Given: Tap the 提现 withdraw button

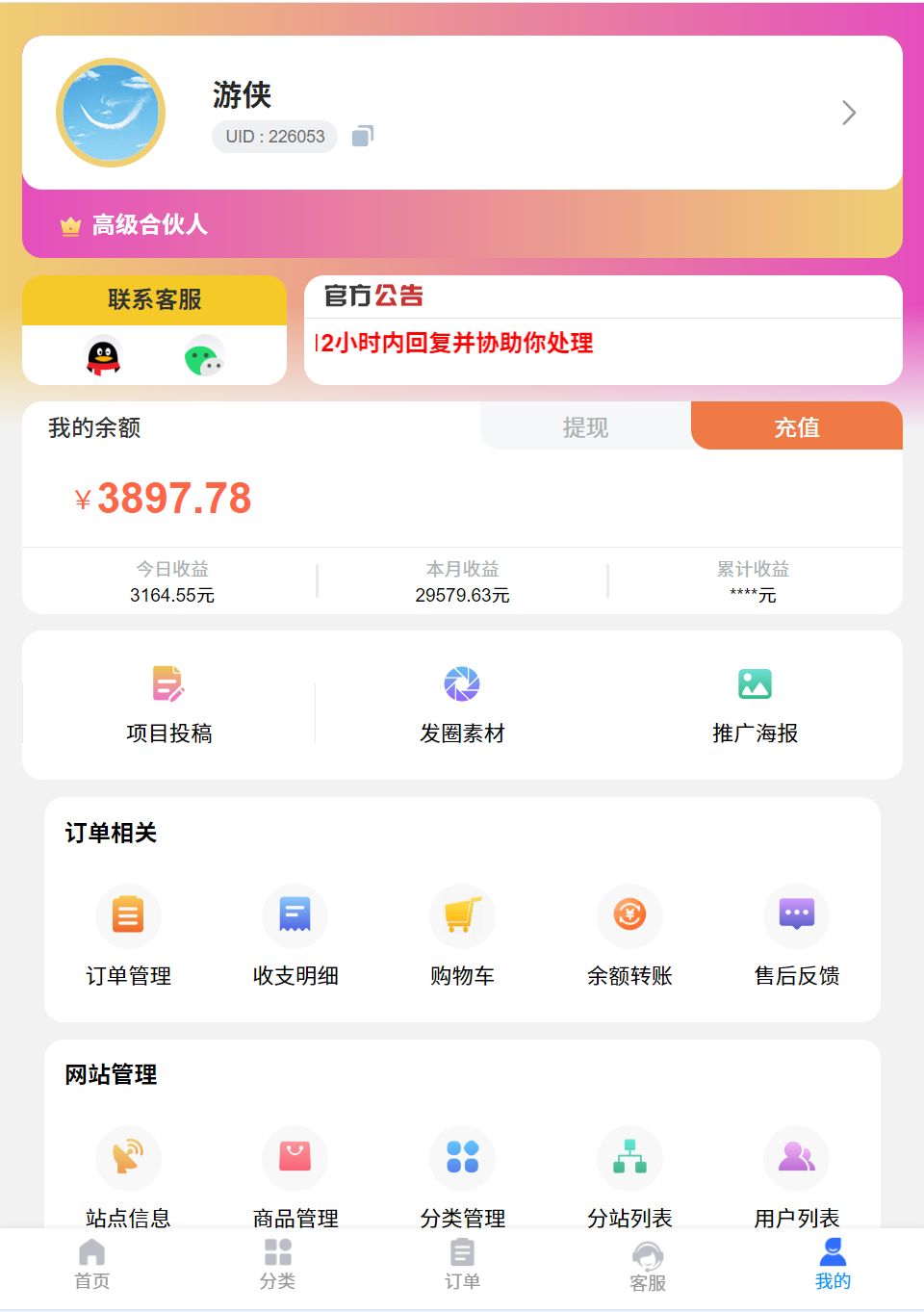Looking at the screenshot, I should tap(585, 426).
